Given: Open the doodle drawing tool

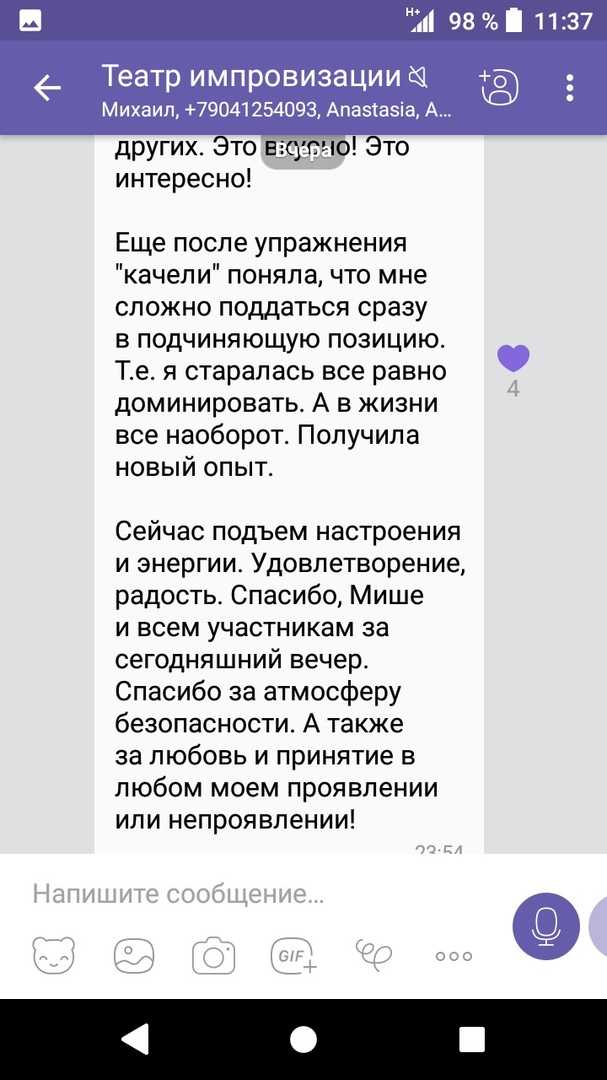Looking at the screenshot, I should tap(373, 953).
